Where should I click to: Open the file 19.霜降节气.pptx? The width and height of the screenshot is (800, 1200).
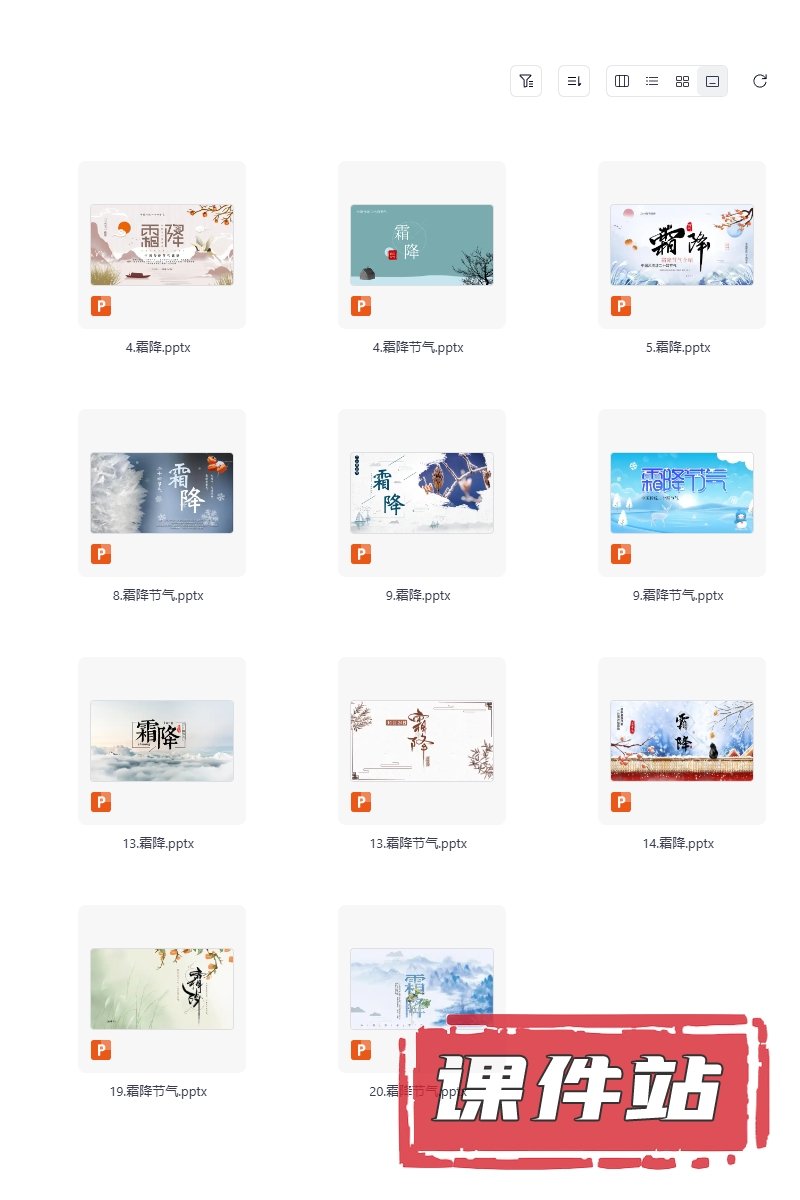tap(162, 989)
